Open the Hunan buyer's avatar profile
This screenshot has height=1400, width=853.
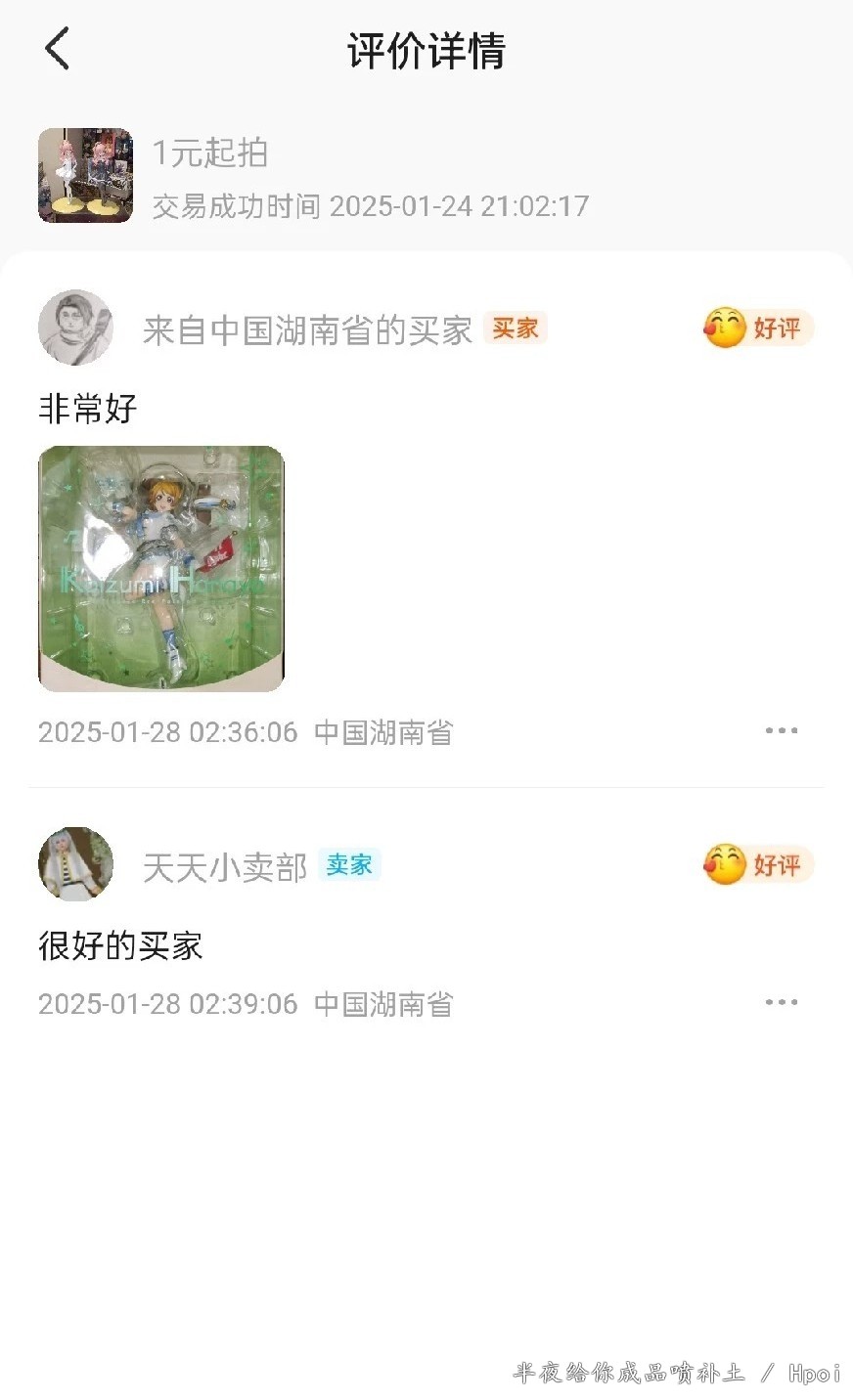coord(75,328)
